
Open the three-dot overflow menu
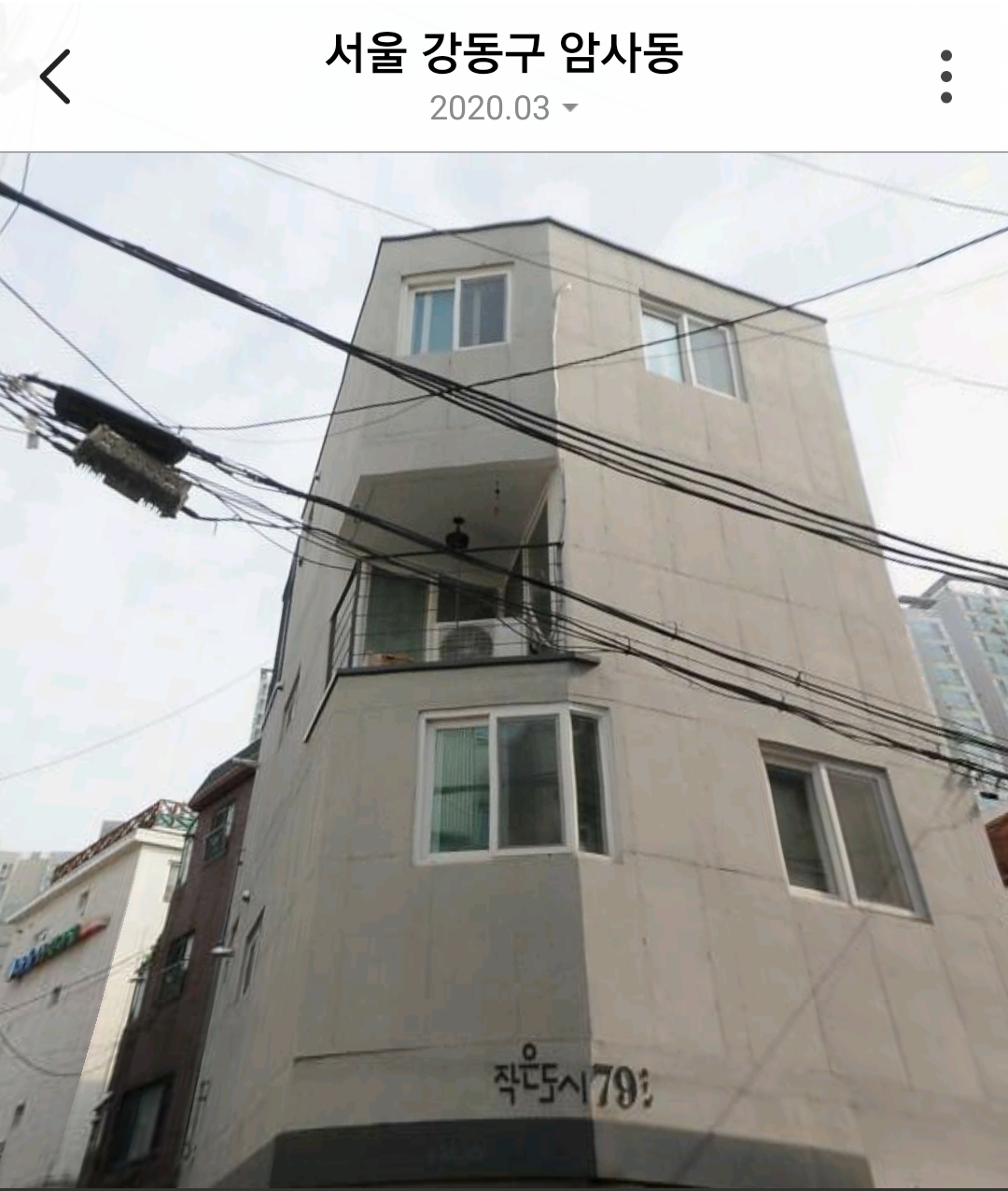tap(945, 77)
